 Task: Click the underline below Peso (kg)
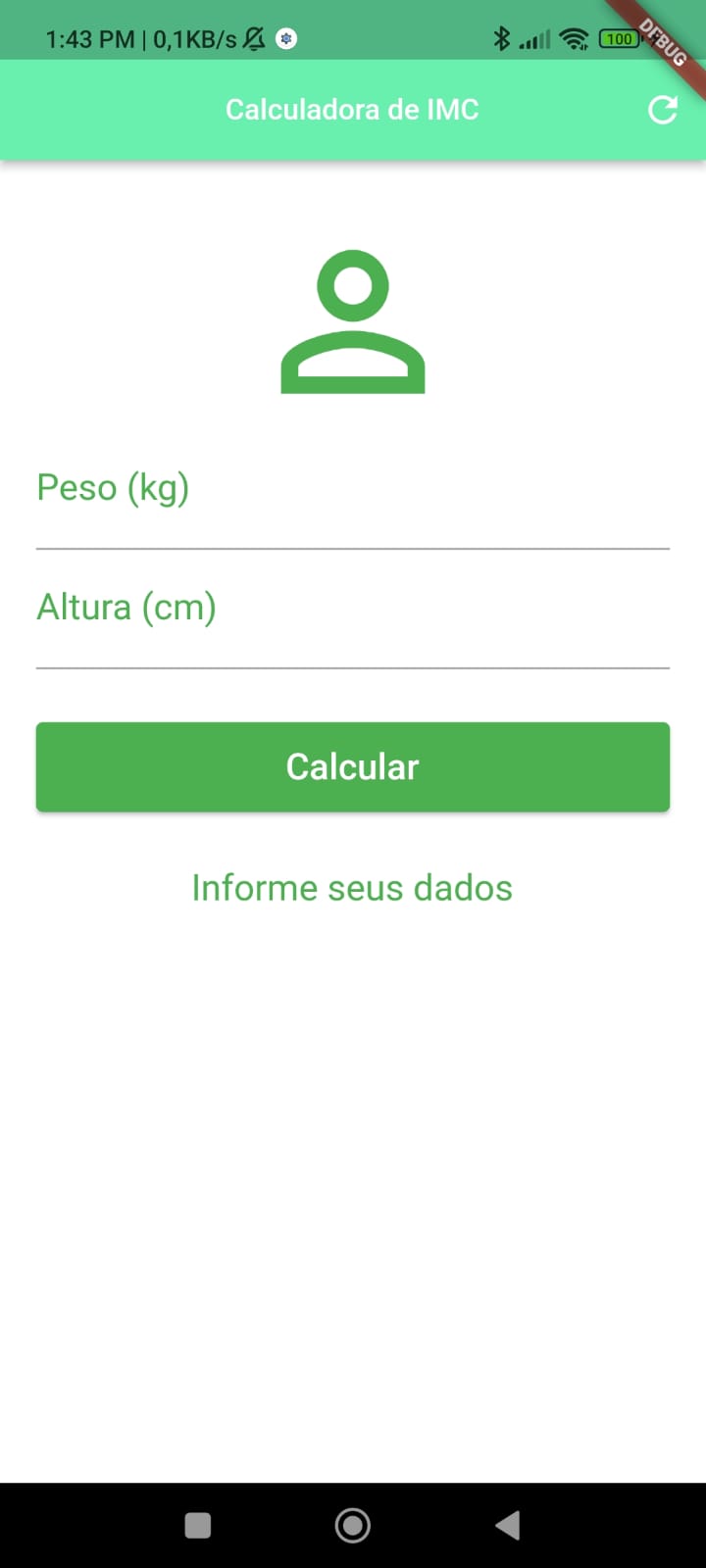(353, 545)
